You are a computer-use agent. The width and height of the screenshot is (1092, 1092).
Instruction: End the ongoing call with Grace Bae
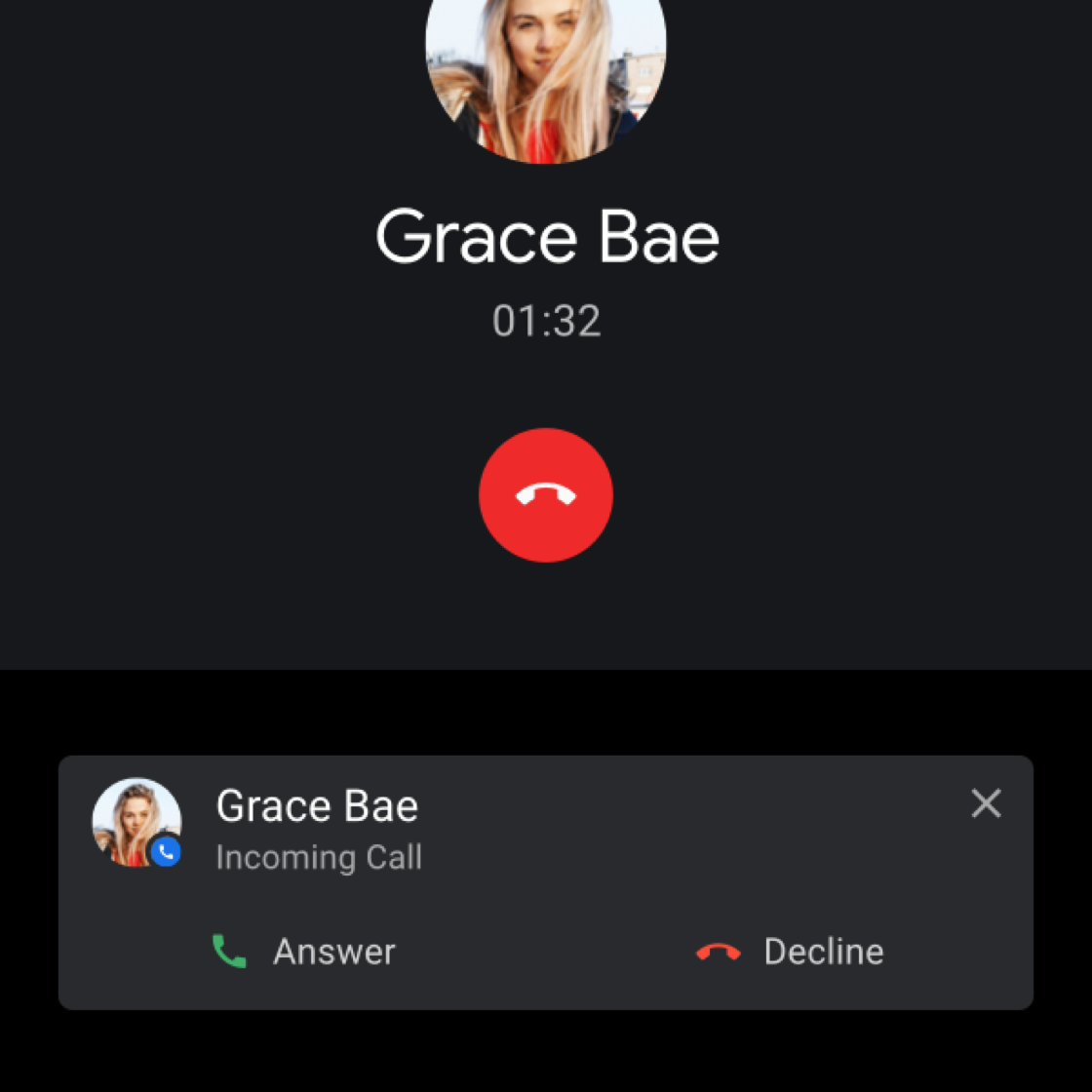click(545, 495)
